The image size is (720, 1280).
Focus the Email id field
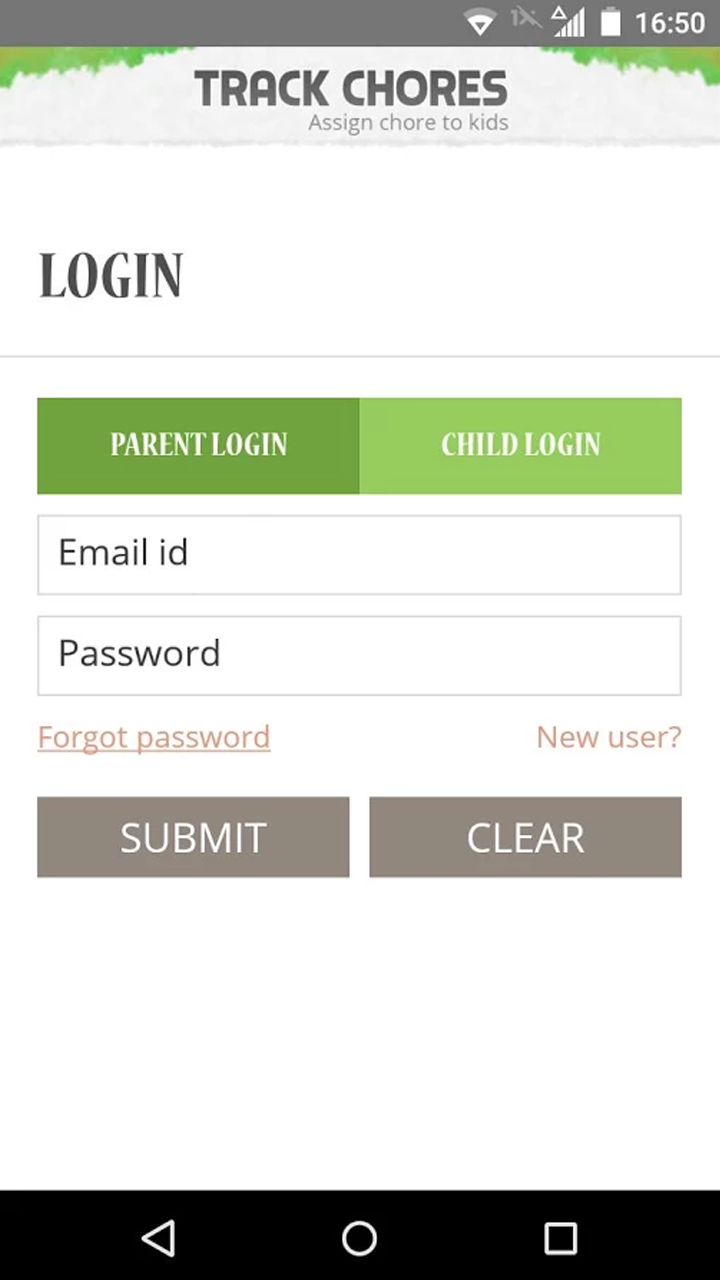[x=359, y=555]
